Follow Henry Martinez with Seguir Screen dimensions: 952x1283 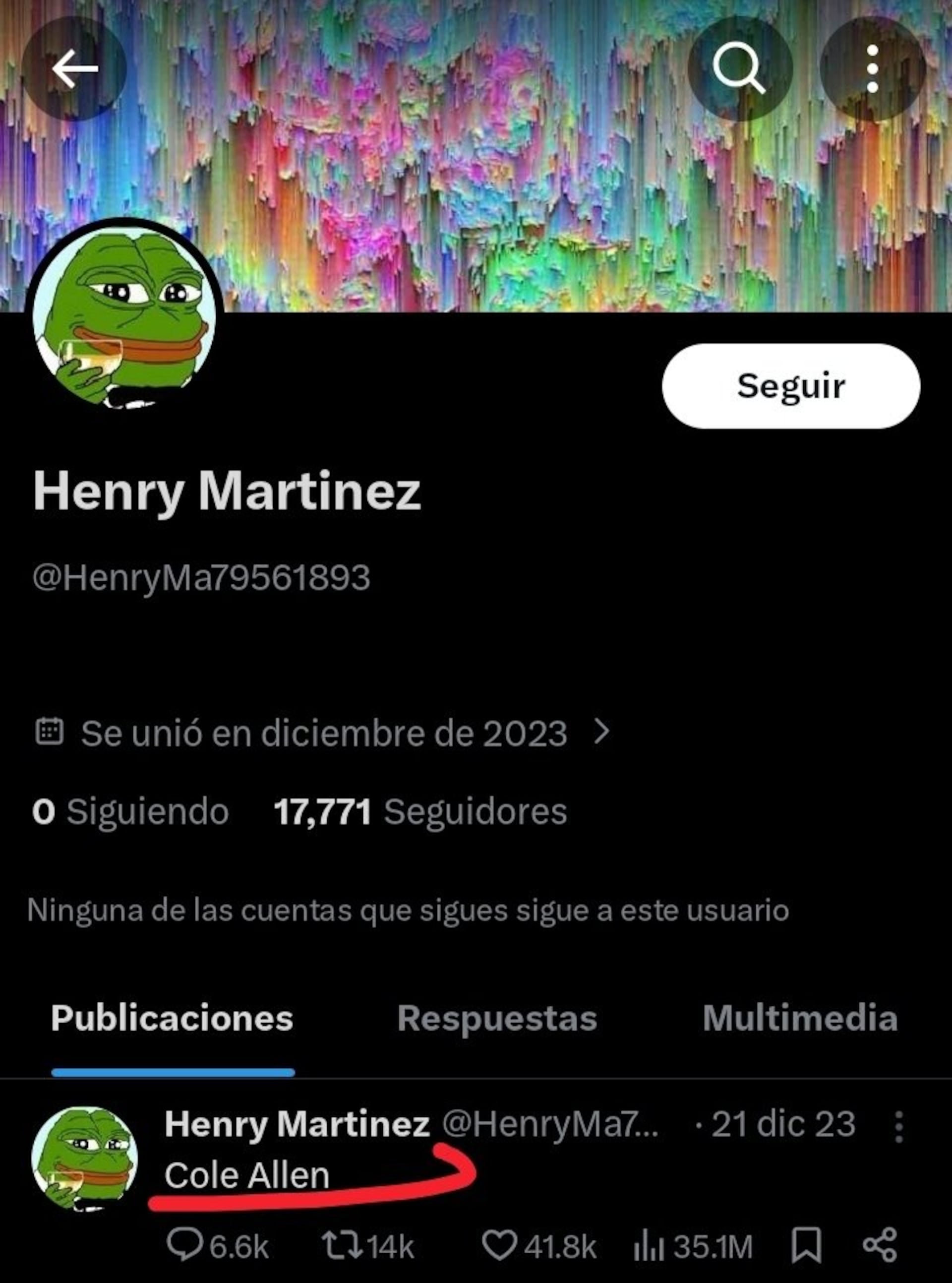coord(791,385)
